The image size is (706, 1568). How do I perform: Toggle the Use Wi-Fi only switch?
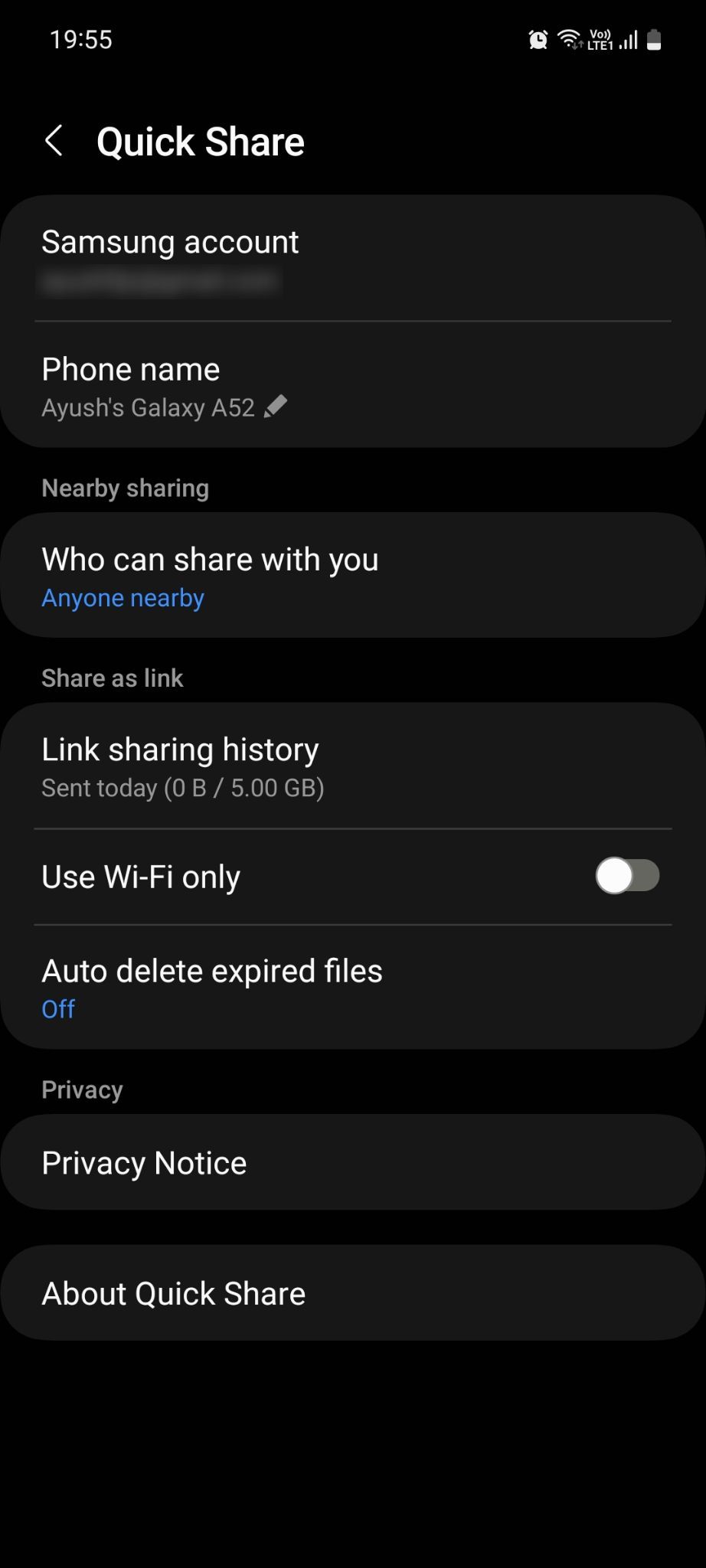tap(626, 876)
